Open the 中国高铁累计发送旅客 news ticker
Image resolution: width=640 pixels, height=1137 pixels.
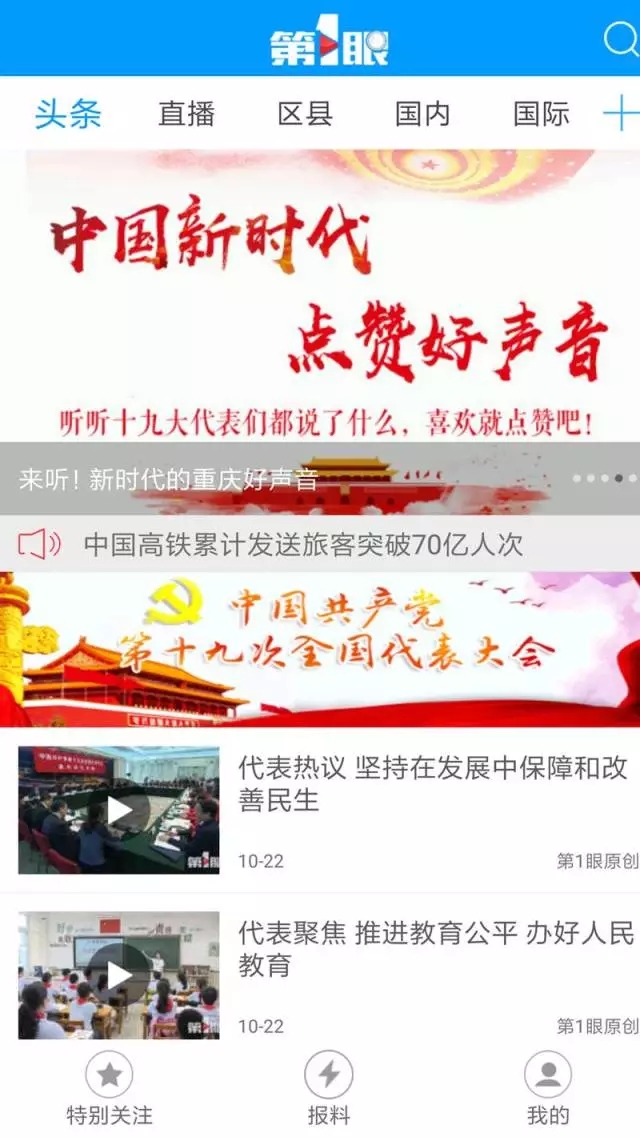(303, 544)
